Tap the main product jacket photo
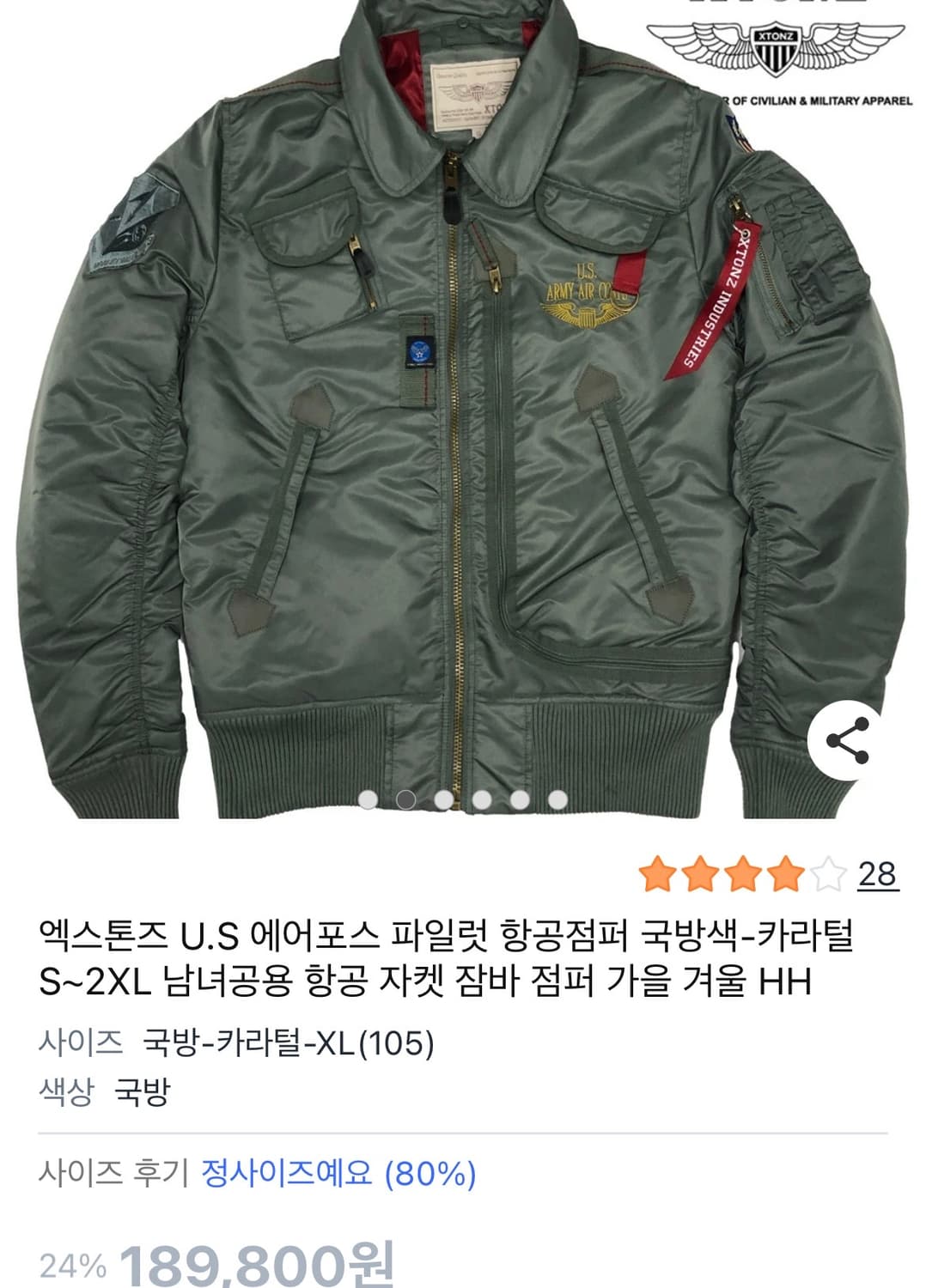926x1288 pixels. point(429,404)
